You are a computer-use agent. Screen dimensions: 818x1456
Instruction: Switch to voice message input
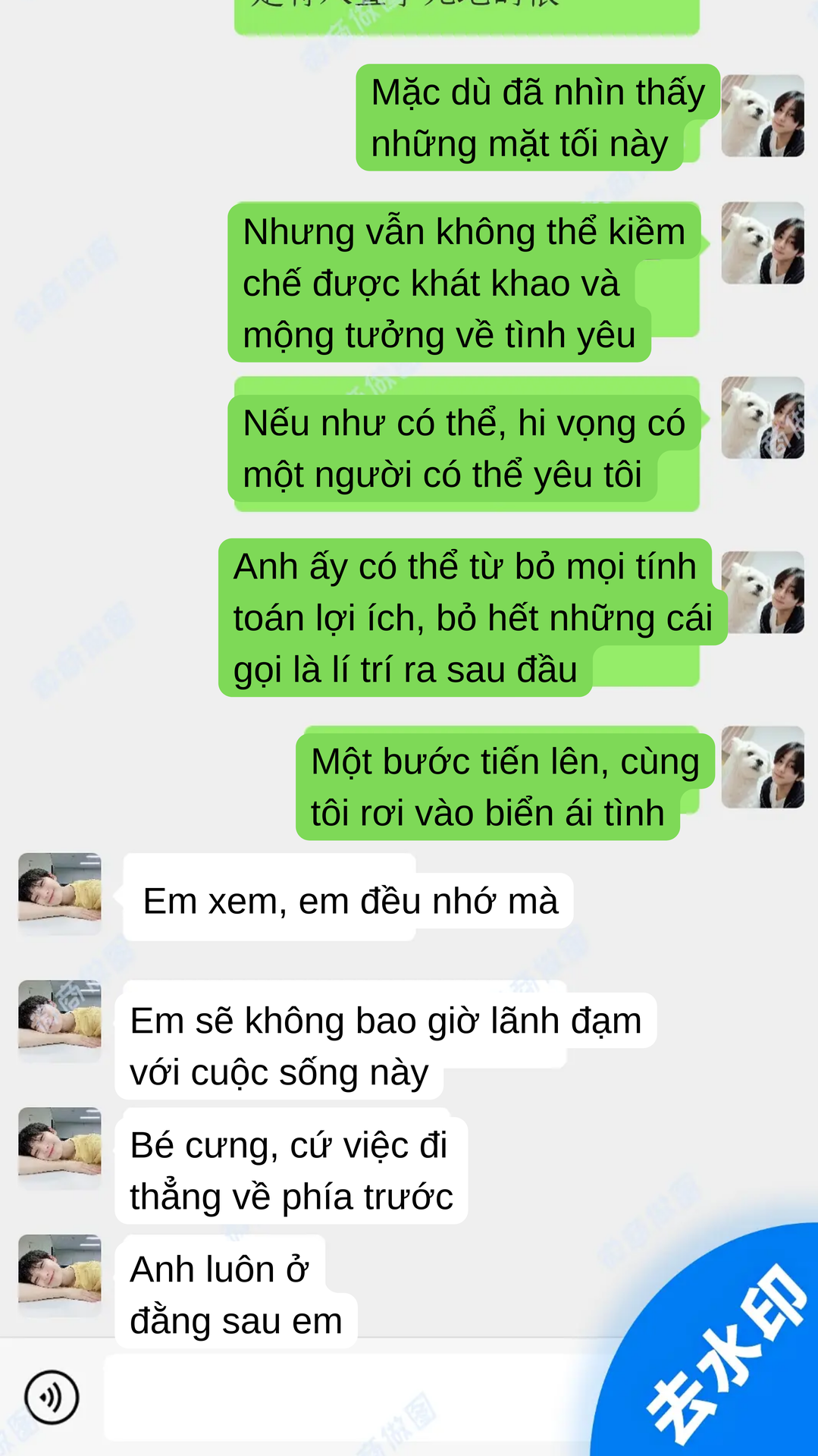click(x=52, y=1397)
